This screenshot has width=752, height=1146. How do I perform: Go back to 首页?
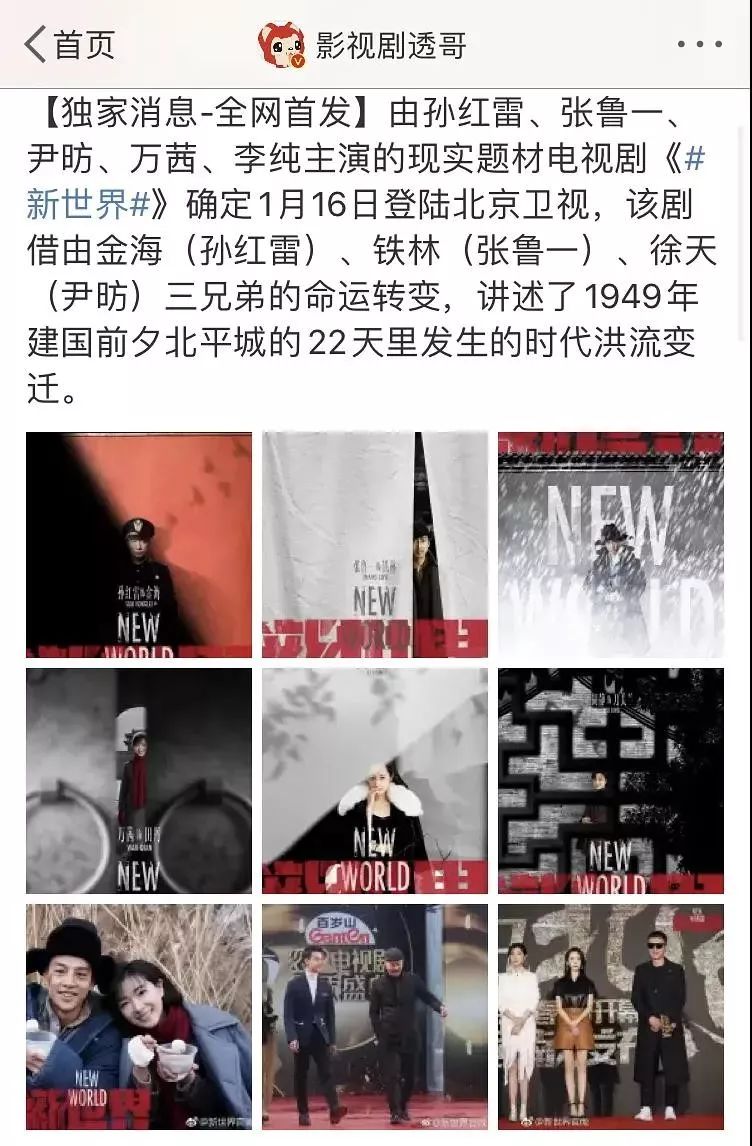[70, 45]
